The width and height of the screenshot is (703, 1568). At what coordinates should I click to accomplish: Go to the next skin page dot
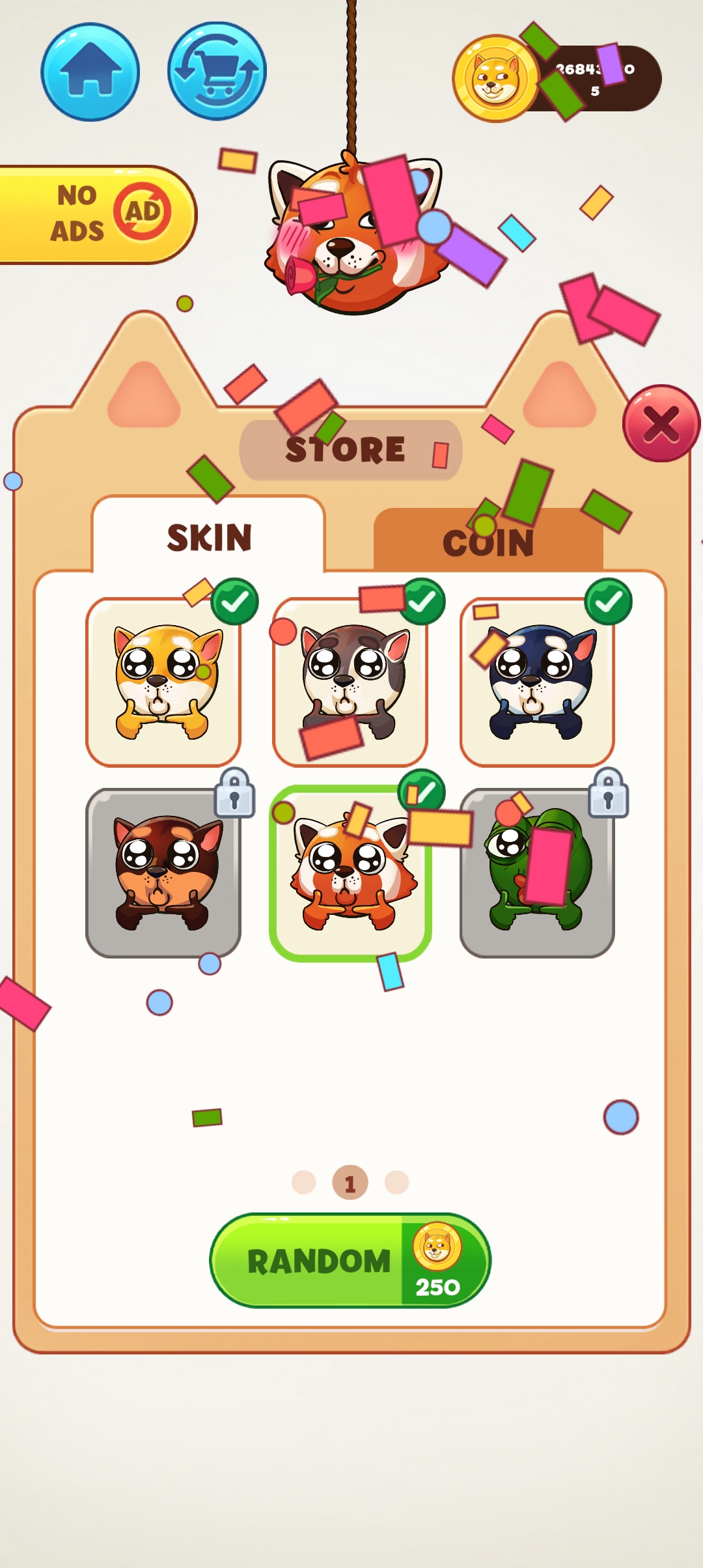[x=397, y=1182]
